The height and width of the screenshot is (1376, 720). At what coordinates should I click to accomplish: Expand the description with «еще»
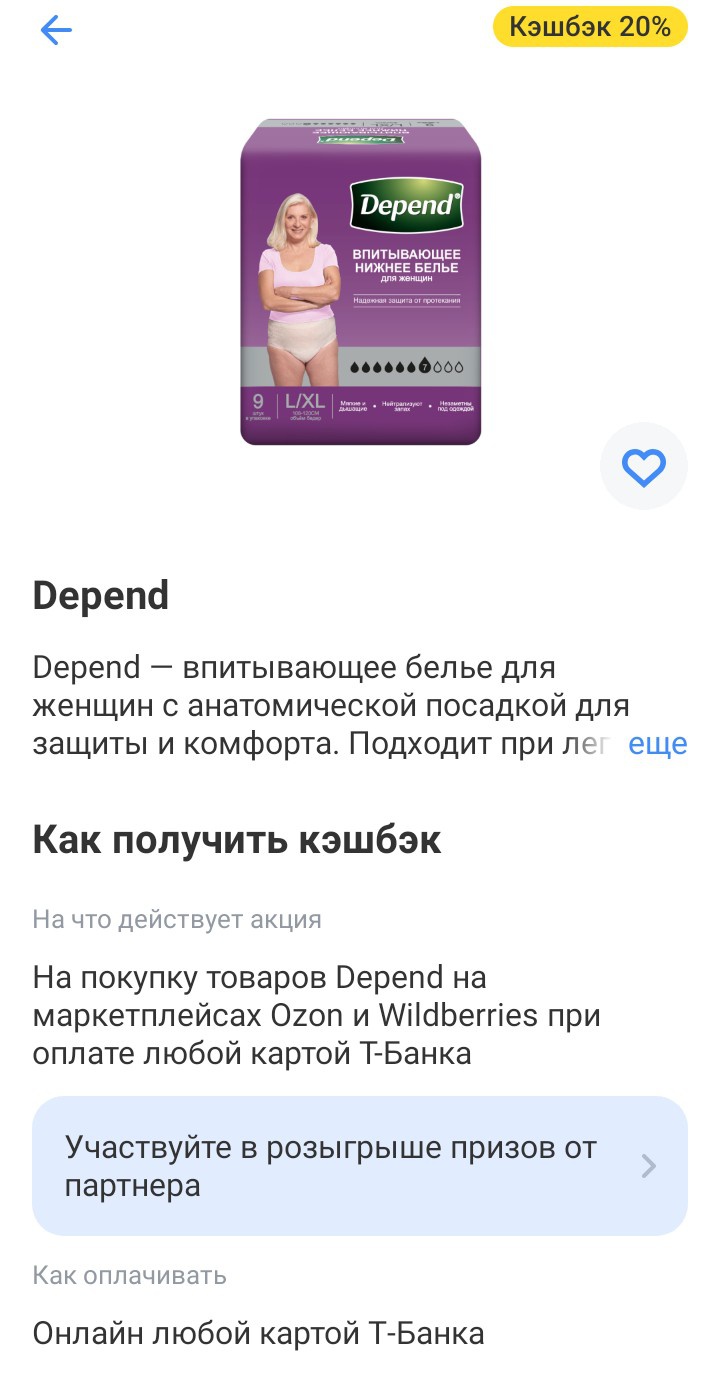657,744
